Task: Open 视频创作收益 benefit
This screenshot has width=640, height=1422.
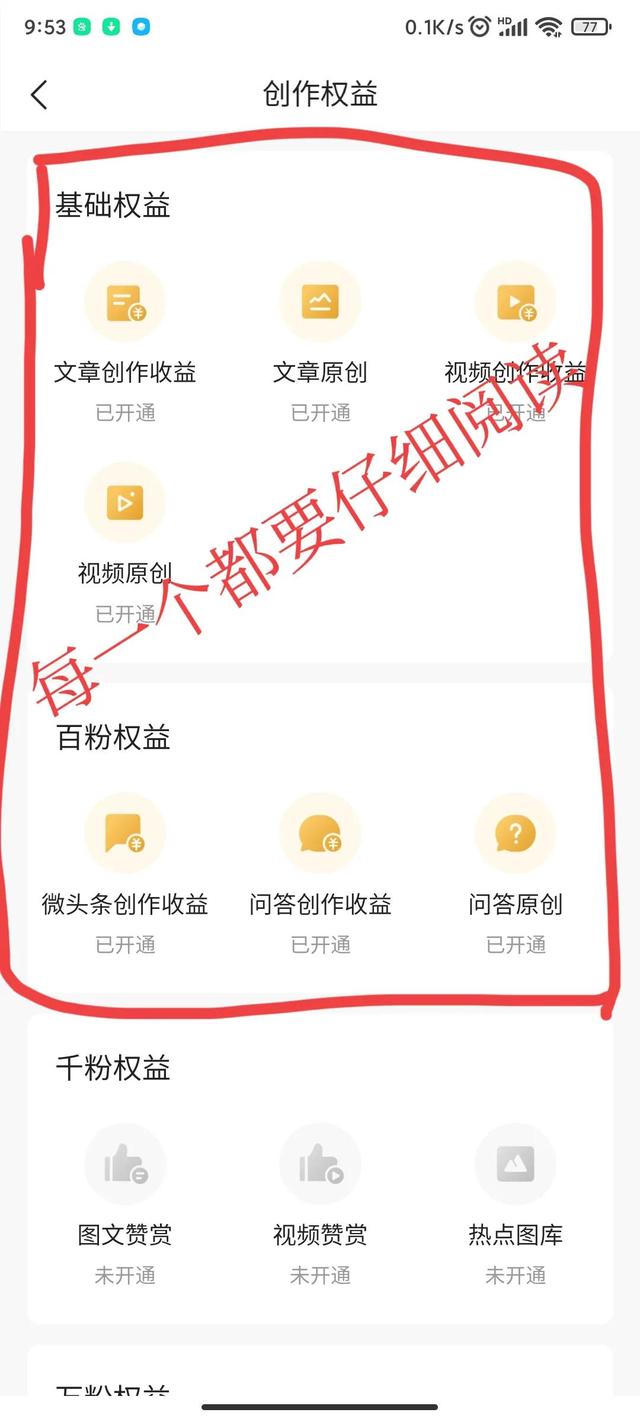Action: click(x=515, y=302)
